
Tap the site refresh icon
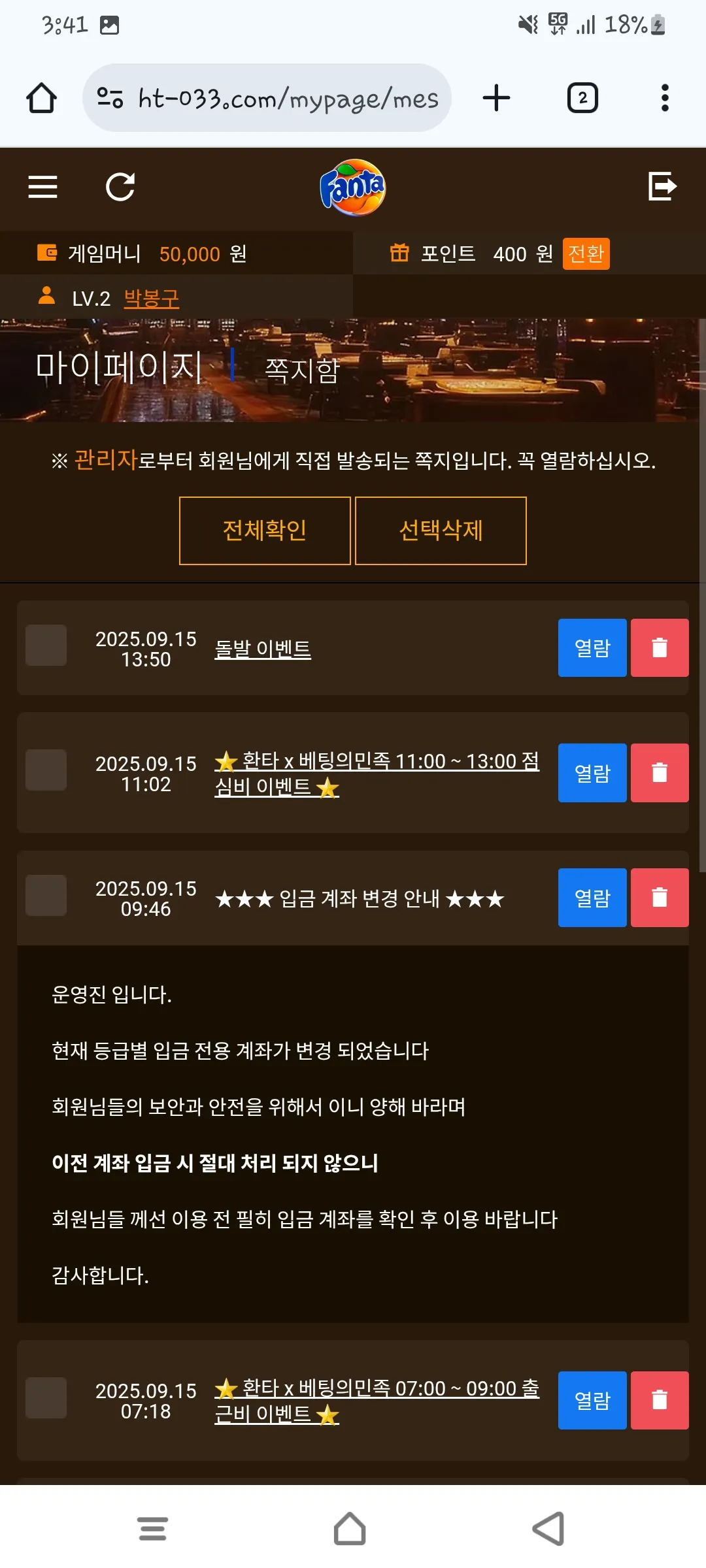(120, 187)
